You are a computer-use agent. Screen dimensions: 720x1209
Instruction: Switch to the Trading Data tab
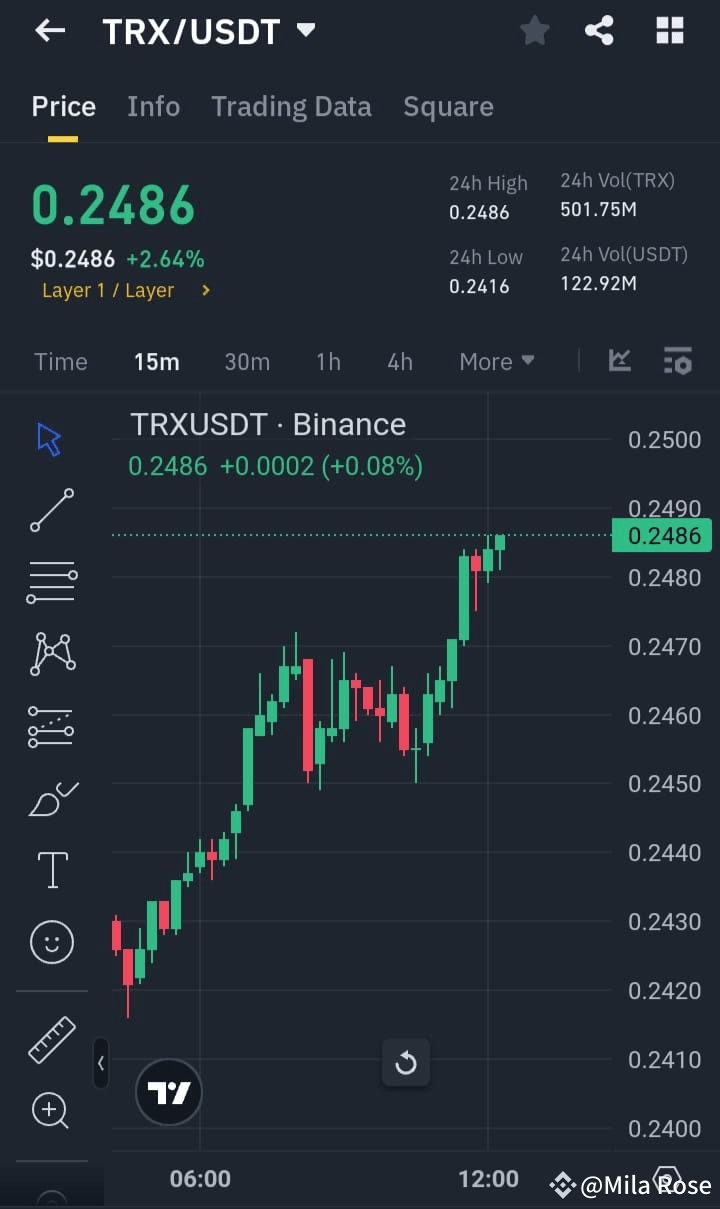(x=291, y=106)
